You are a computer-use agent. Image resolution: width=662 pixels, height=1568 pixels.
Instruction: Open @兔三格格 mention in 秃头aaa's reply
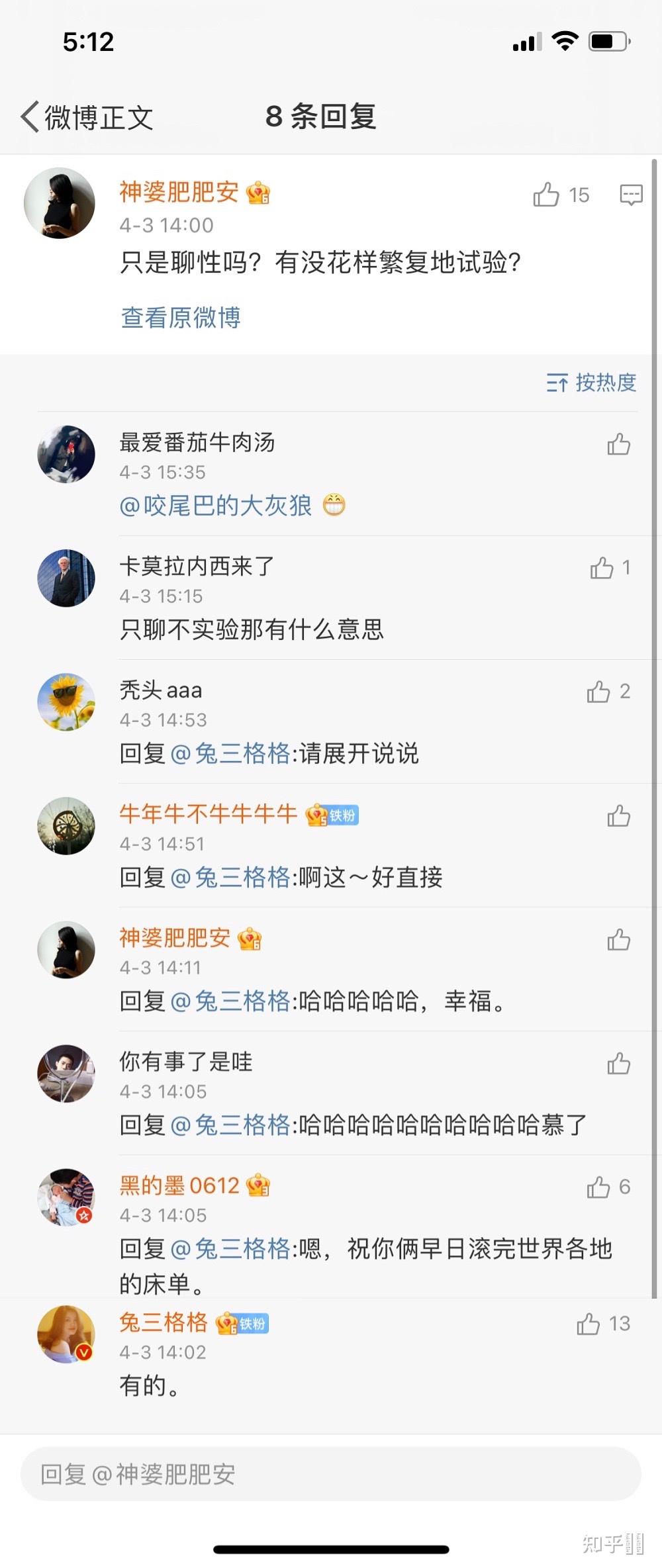230,753
